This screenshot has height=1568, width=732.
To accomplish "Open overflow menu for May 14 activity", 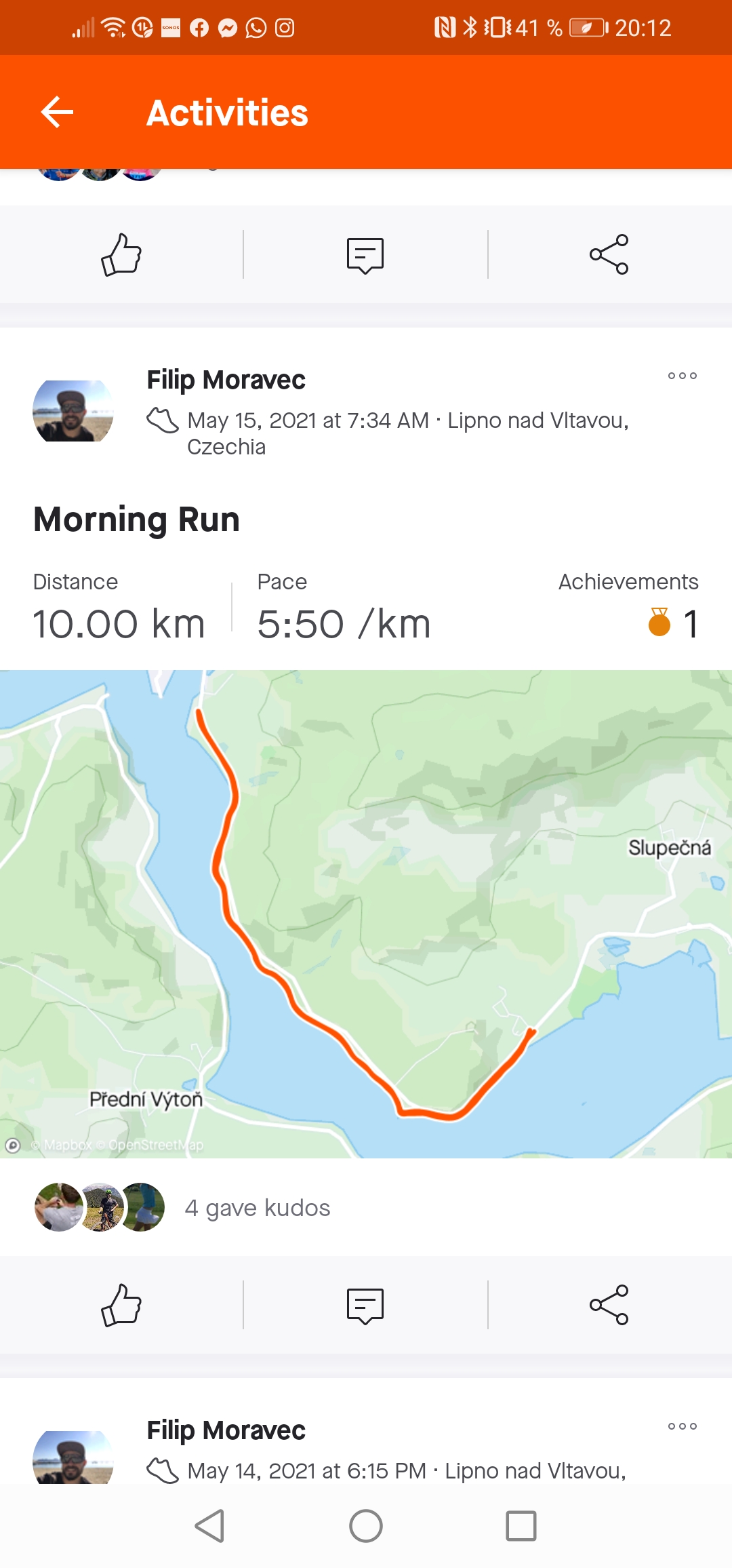I will pyautogui.click(x=682, y=1426).
